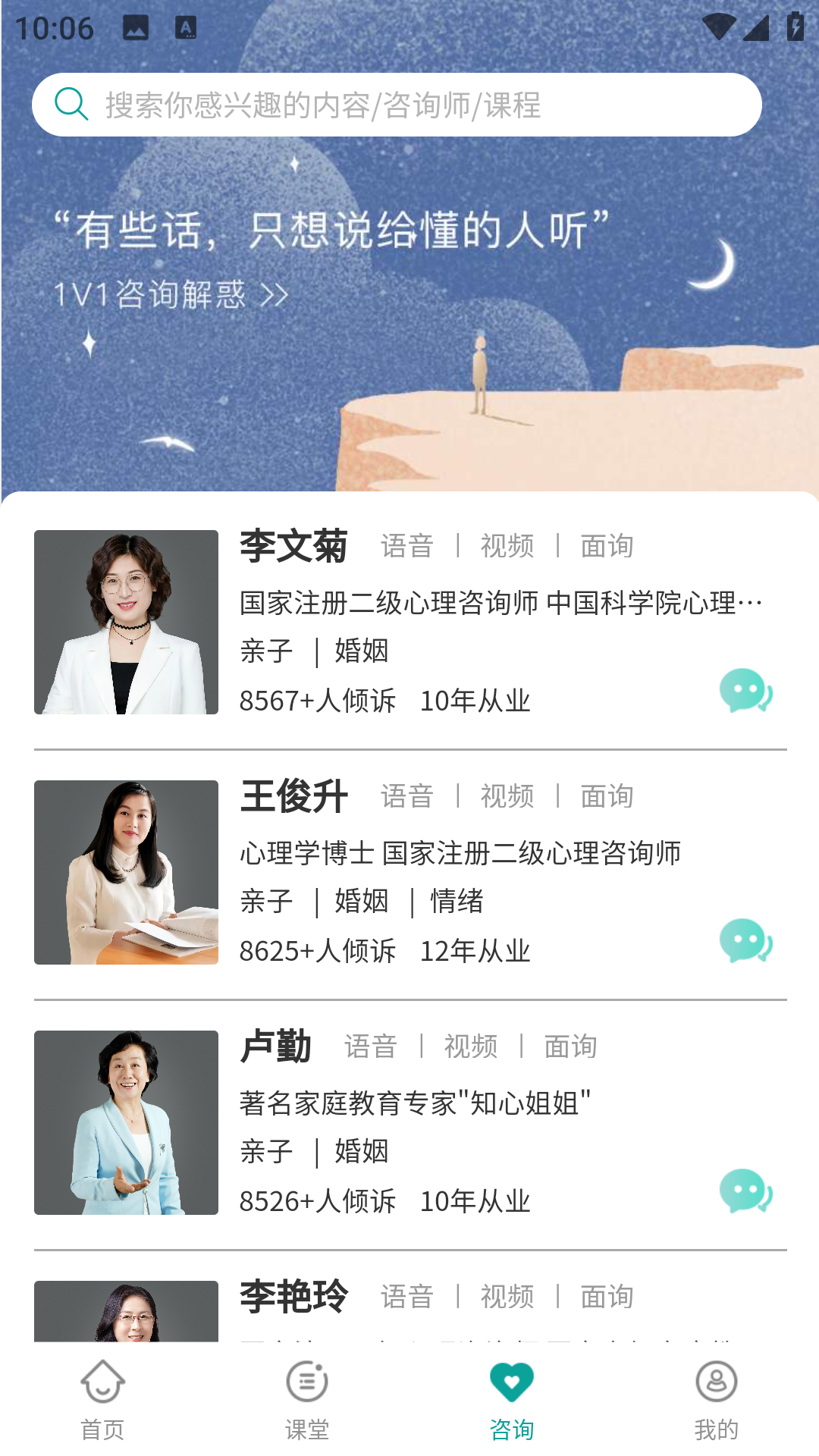This screenshot has height=1456, width=819.
Task: Click the search input field
Action: (379, 105)
